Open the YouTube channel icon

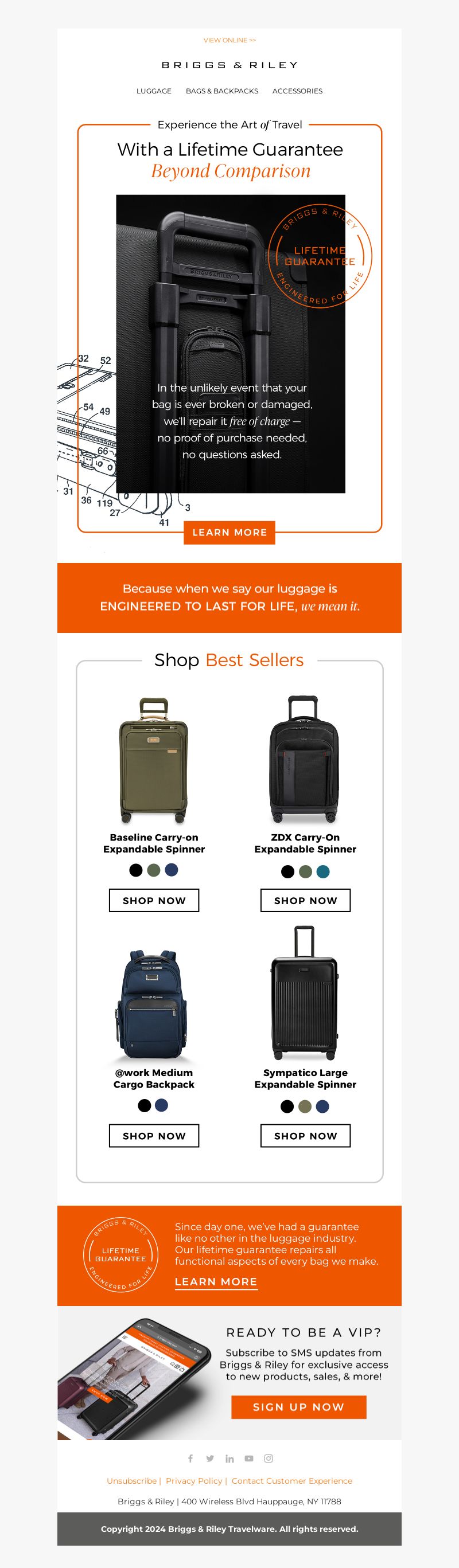[248, 1458]
